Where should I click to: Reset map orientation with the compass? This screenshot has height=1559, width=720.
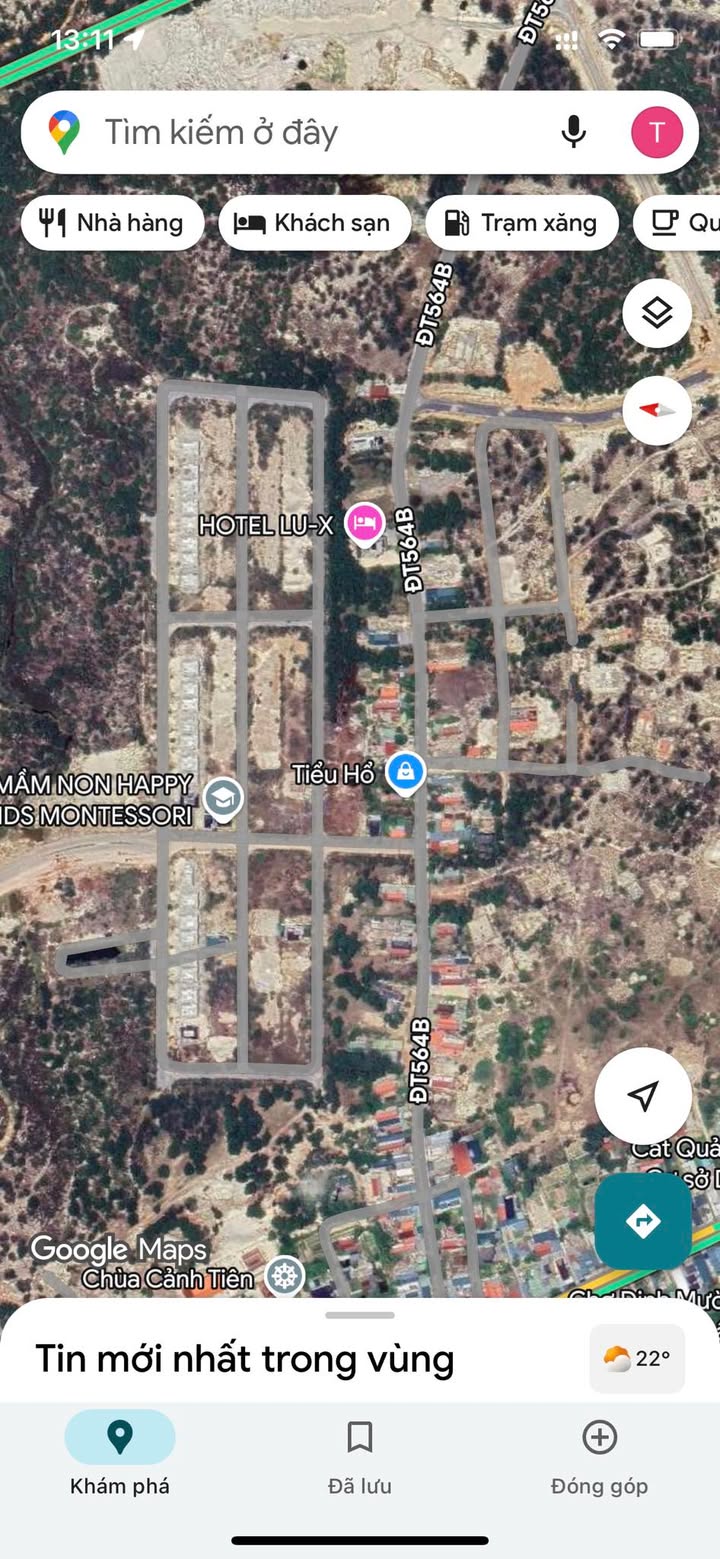657,410
